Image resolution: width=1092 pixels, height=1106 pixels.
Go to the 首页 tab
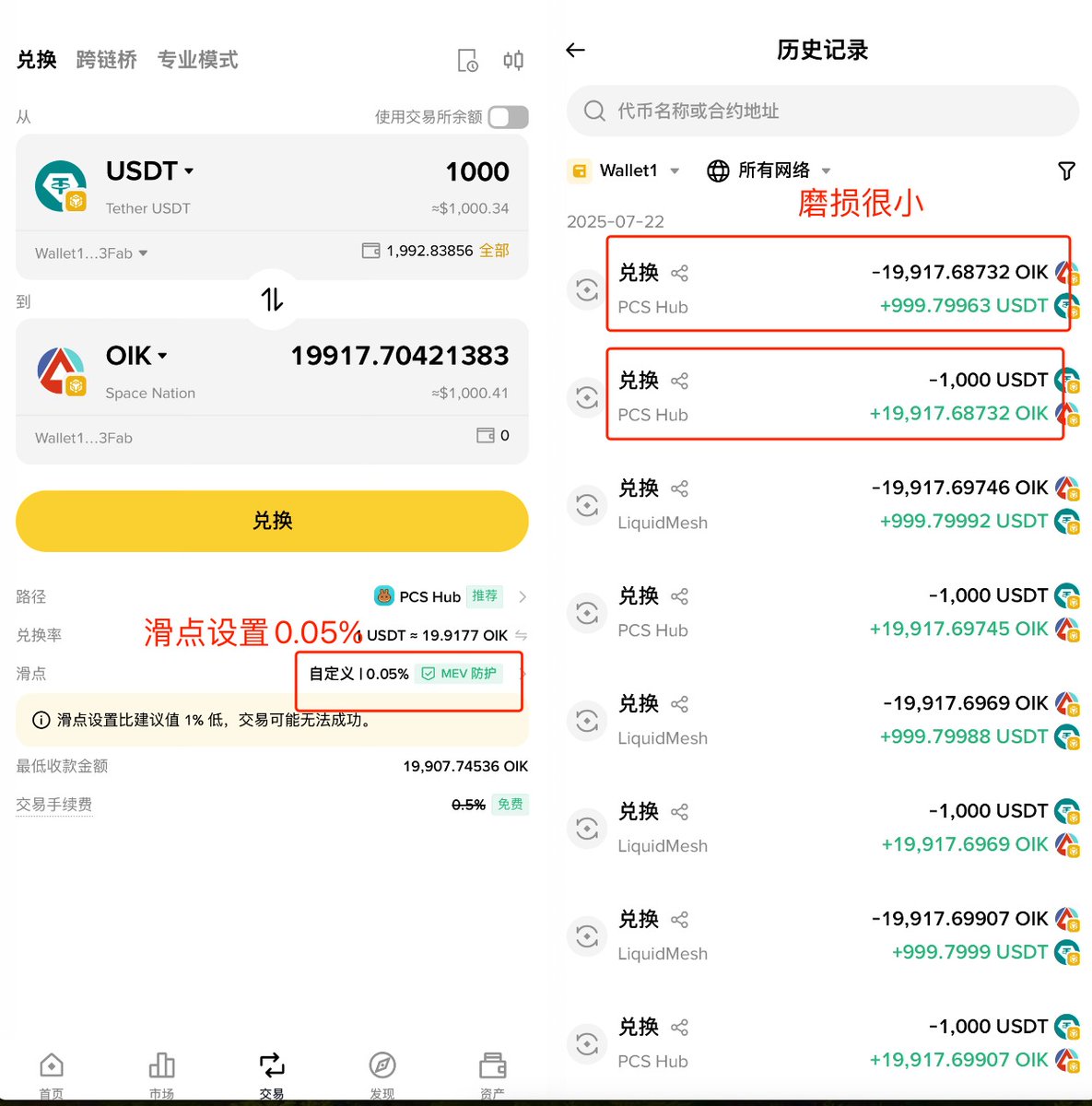[x=52, y=1074]
